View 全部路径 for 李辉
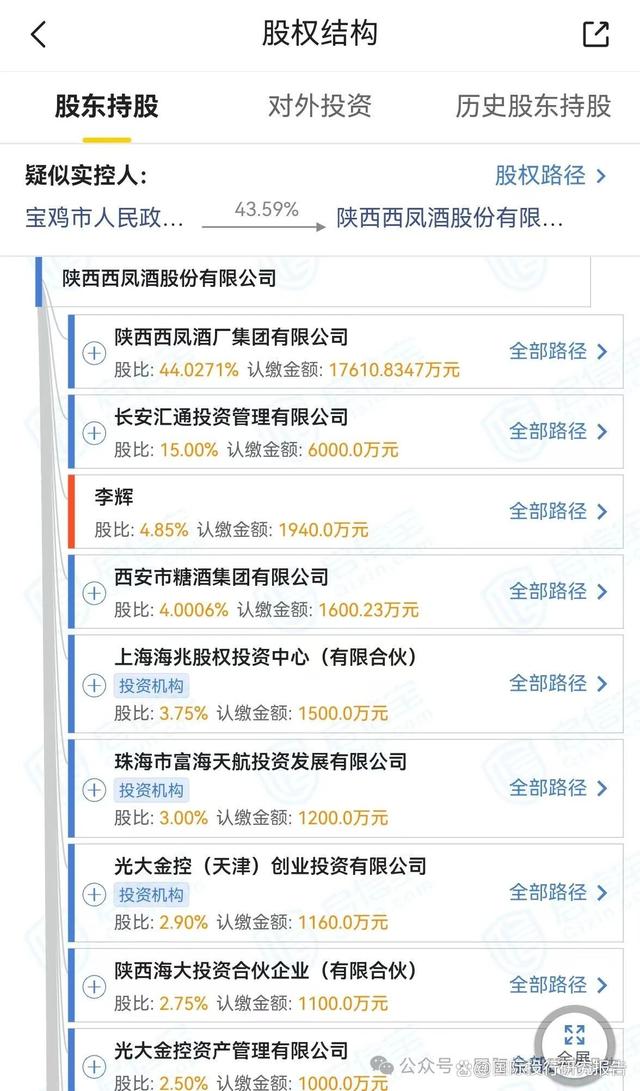Image resolution: width=640 pixels, height=1091 pixels. click(558, 512)
